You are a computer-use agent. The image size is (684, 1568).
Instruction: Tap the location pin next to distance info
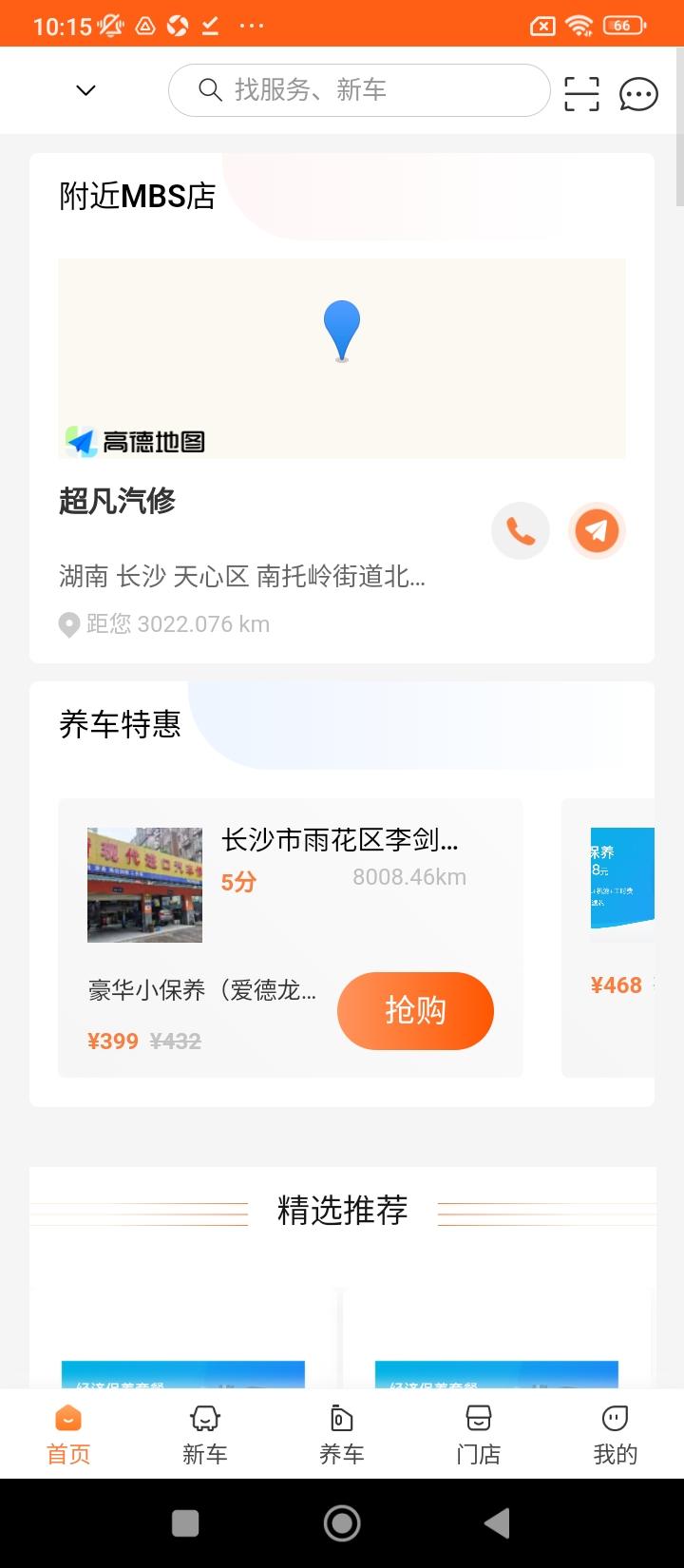tap(67, 624)
